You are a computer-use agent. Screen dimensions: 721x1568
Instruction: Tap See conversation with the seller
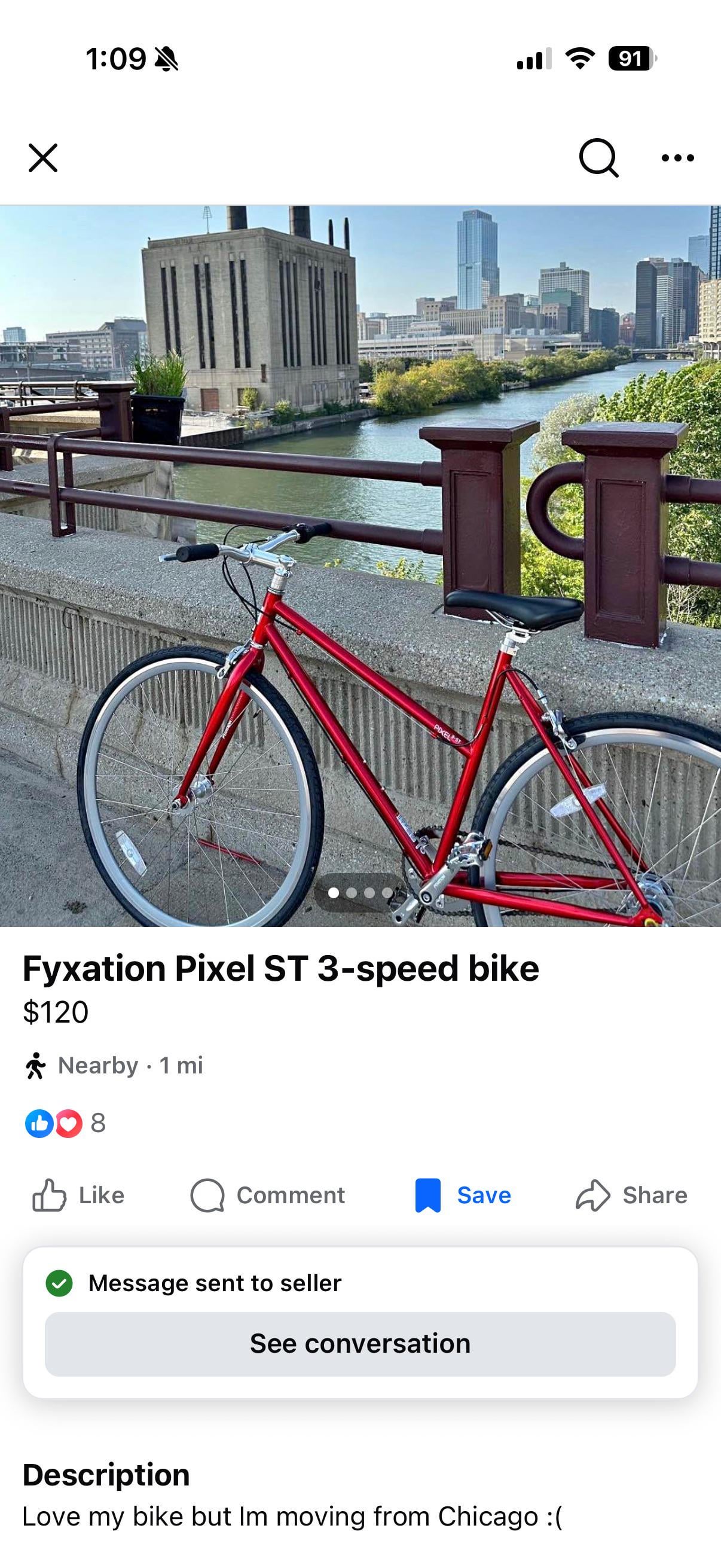tap(360, 1343)
